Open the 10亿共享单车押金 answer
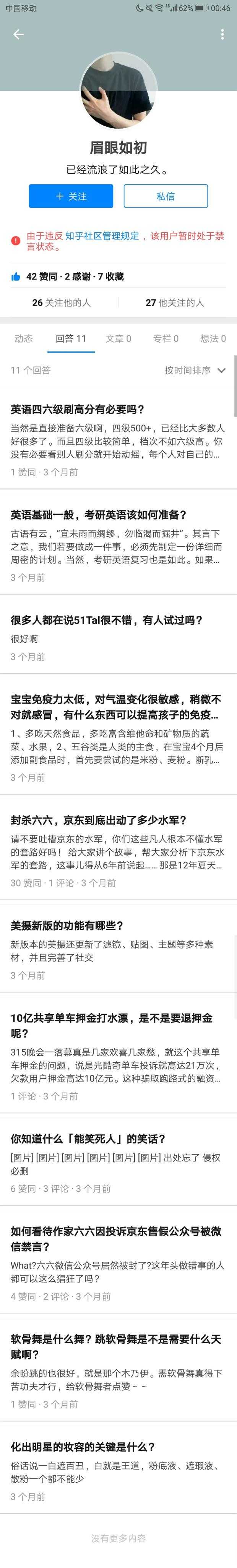Screen dimensions: 237x1568 (x=111, y=1025)
